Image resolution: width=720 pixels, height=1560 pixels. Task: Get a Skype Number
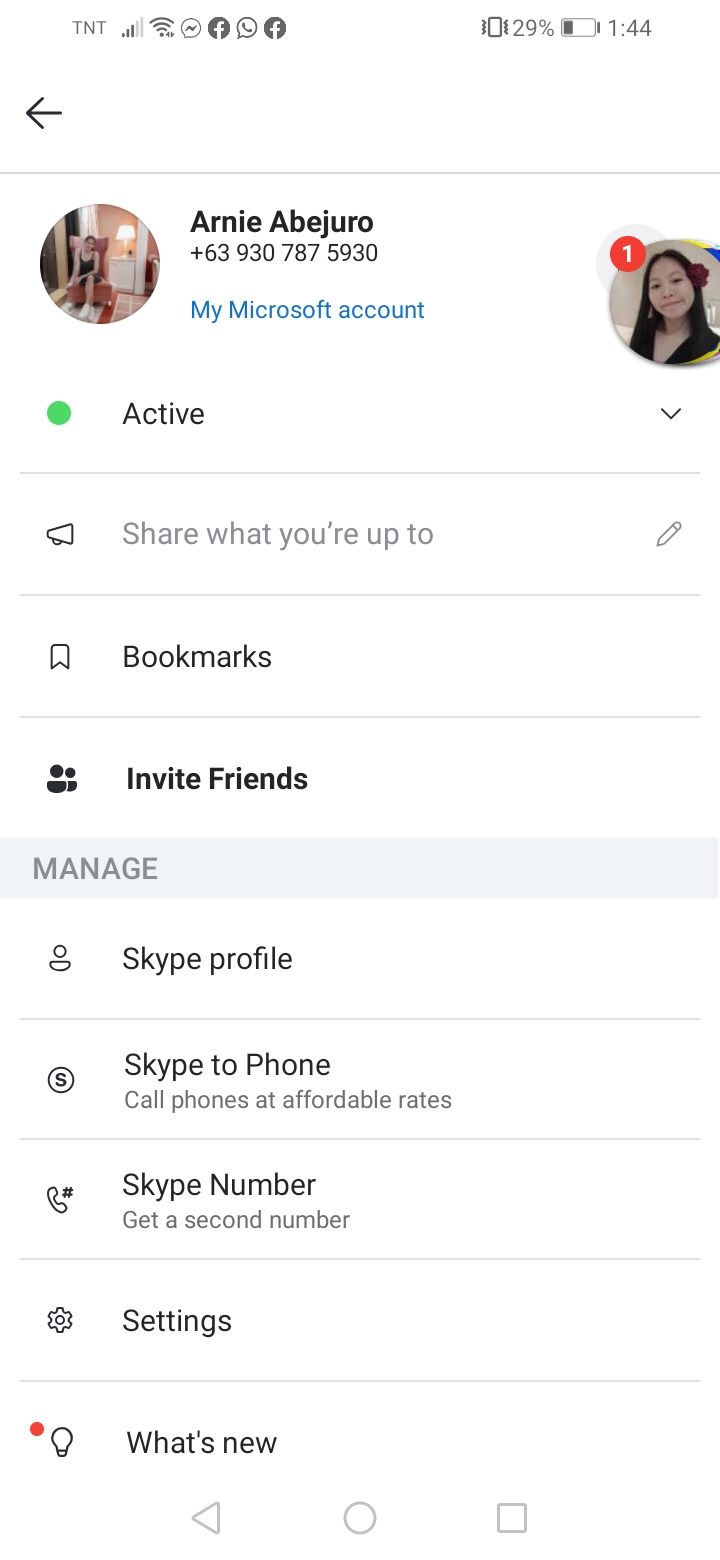[360, 1200]
